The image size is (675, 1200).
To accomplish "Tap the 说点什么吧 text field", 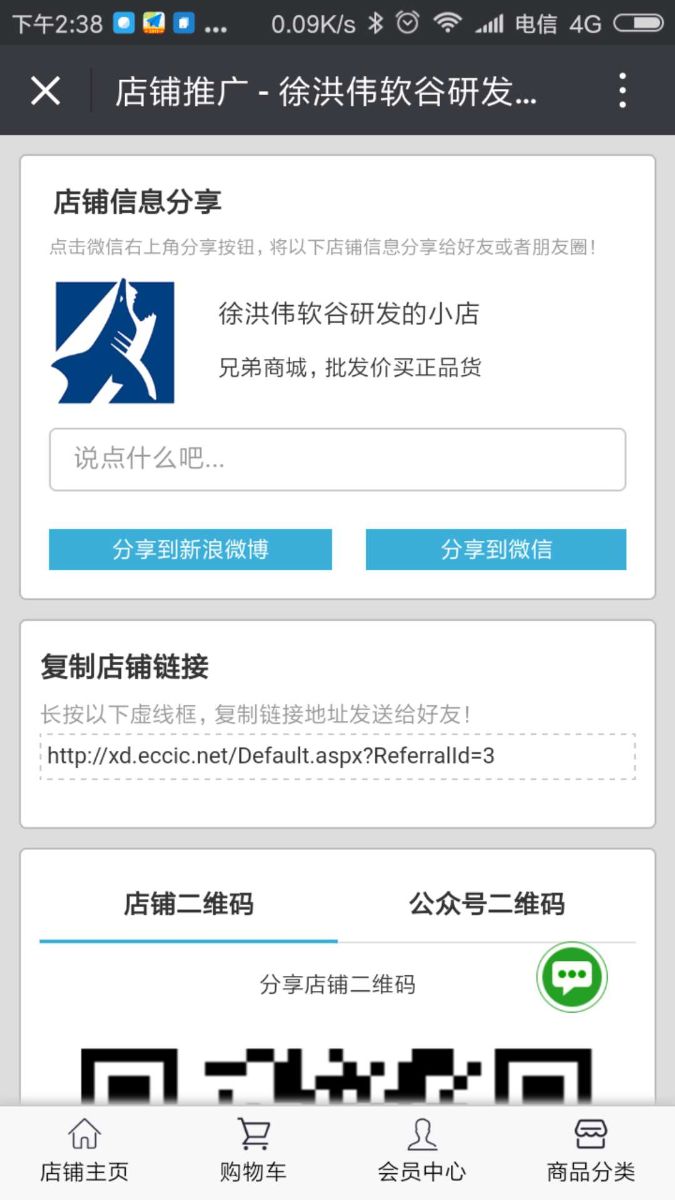I will tap(337, 460).
